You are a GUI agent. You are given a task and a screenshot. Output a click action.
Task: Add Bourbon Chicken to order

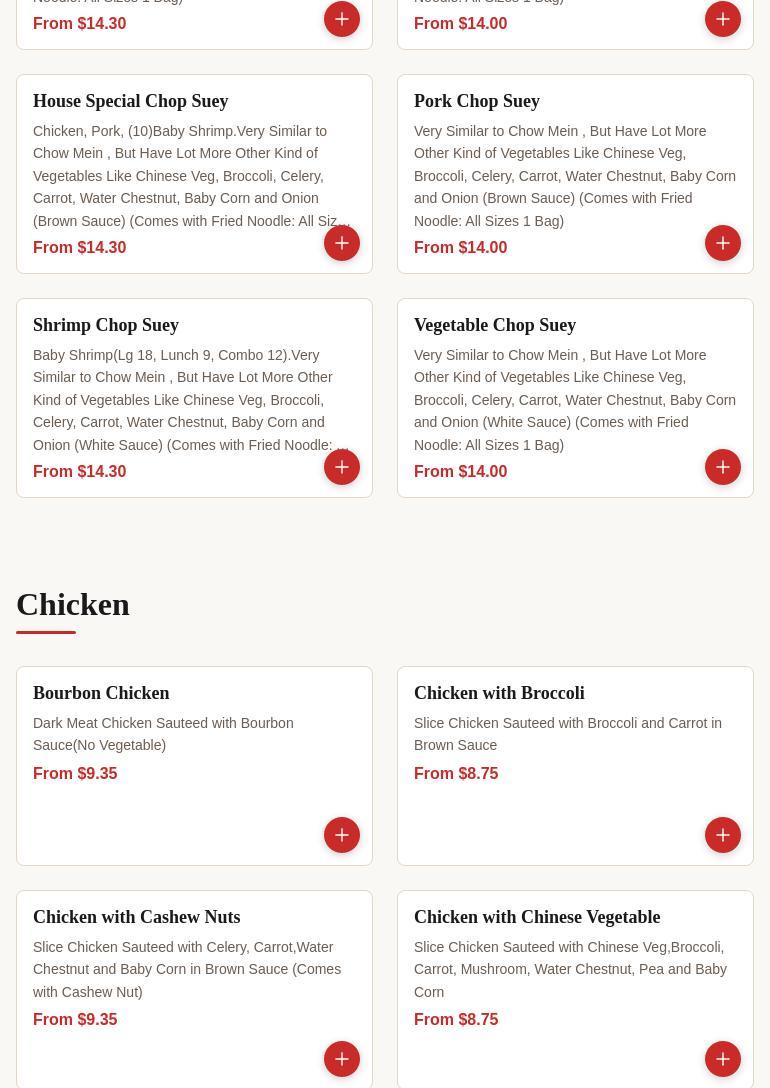(x=342, y=835)
